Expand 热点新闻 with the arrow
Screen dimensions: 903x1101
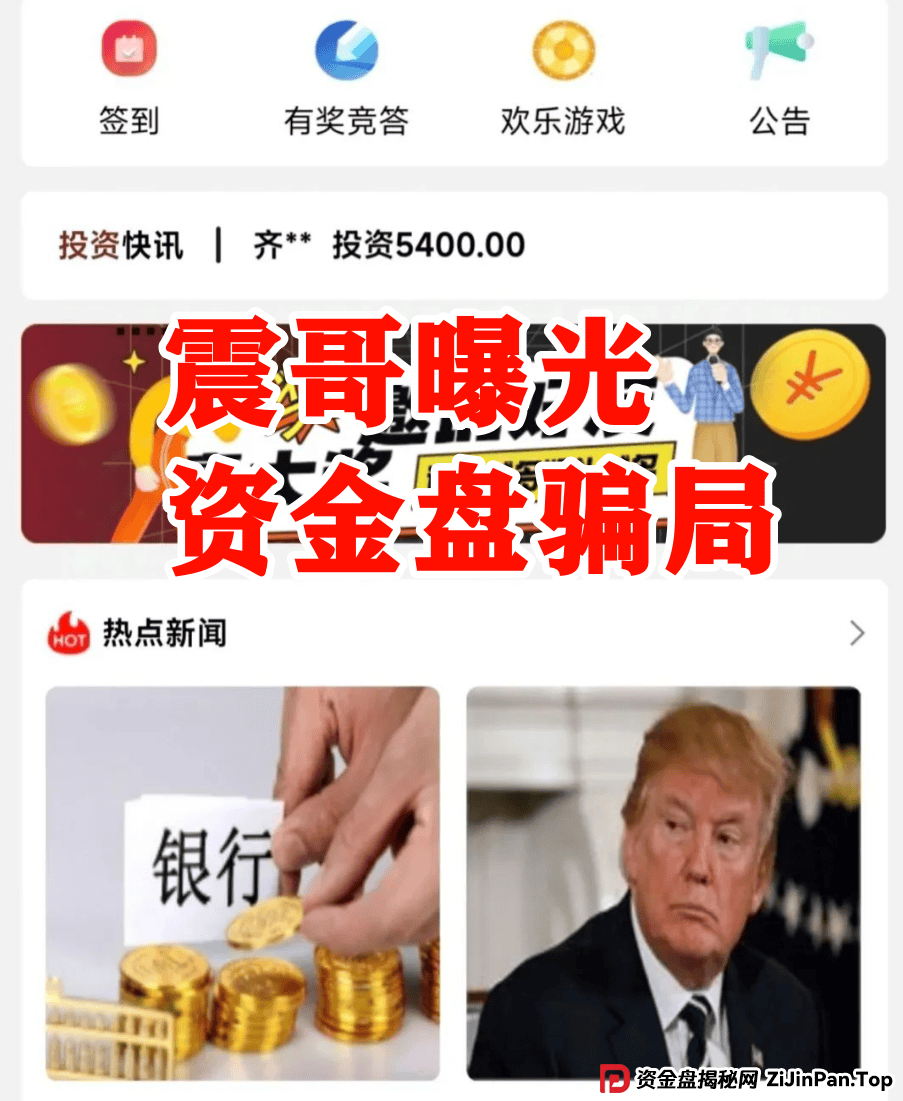[x=856, y=633]
